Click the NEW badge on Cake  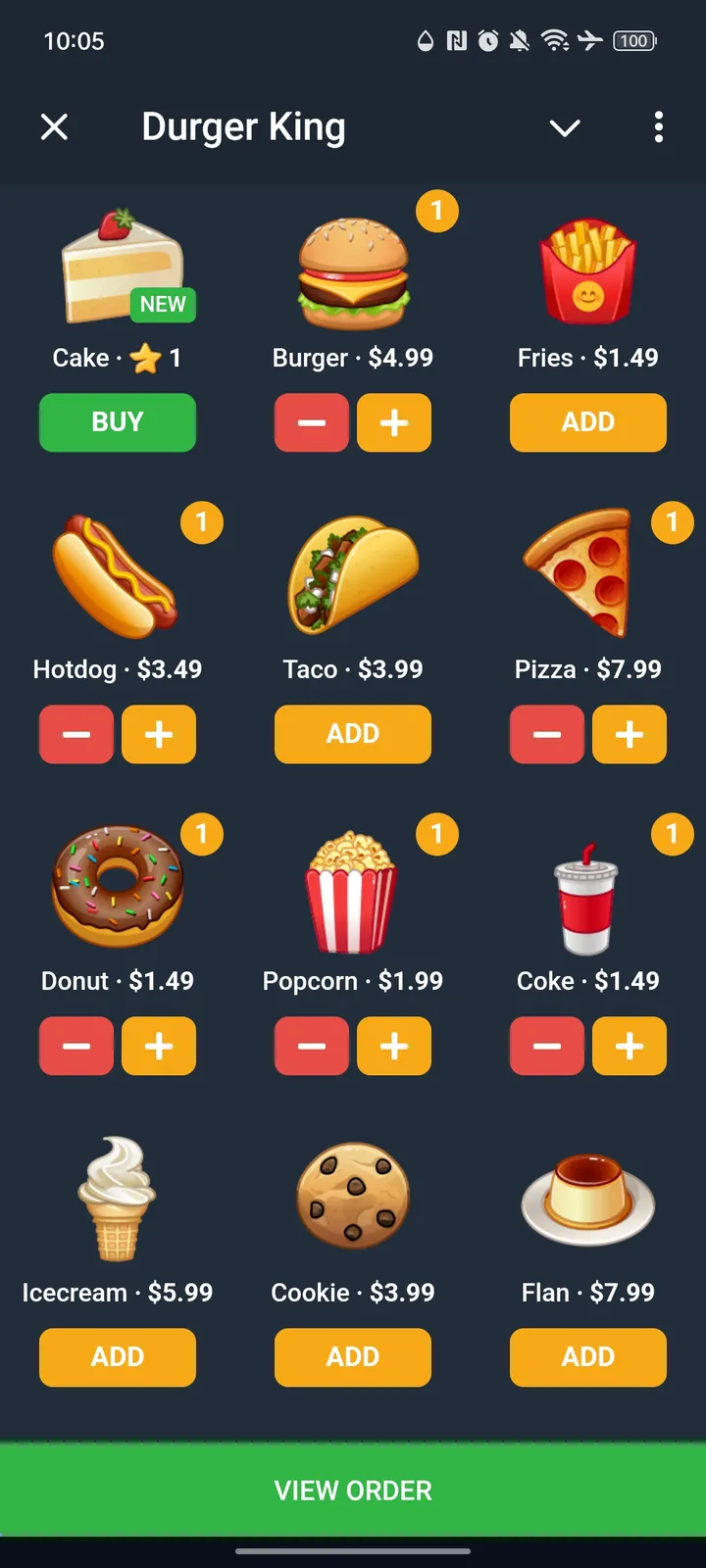pos(162,305)
